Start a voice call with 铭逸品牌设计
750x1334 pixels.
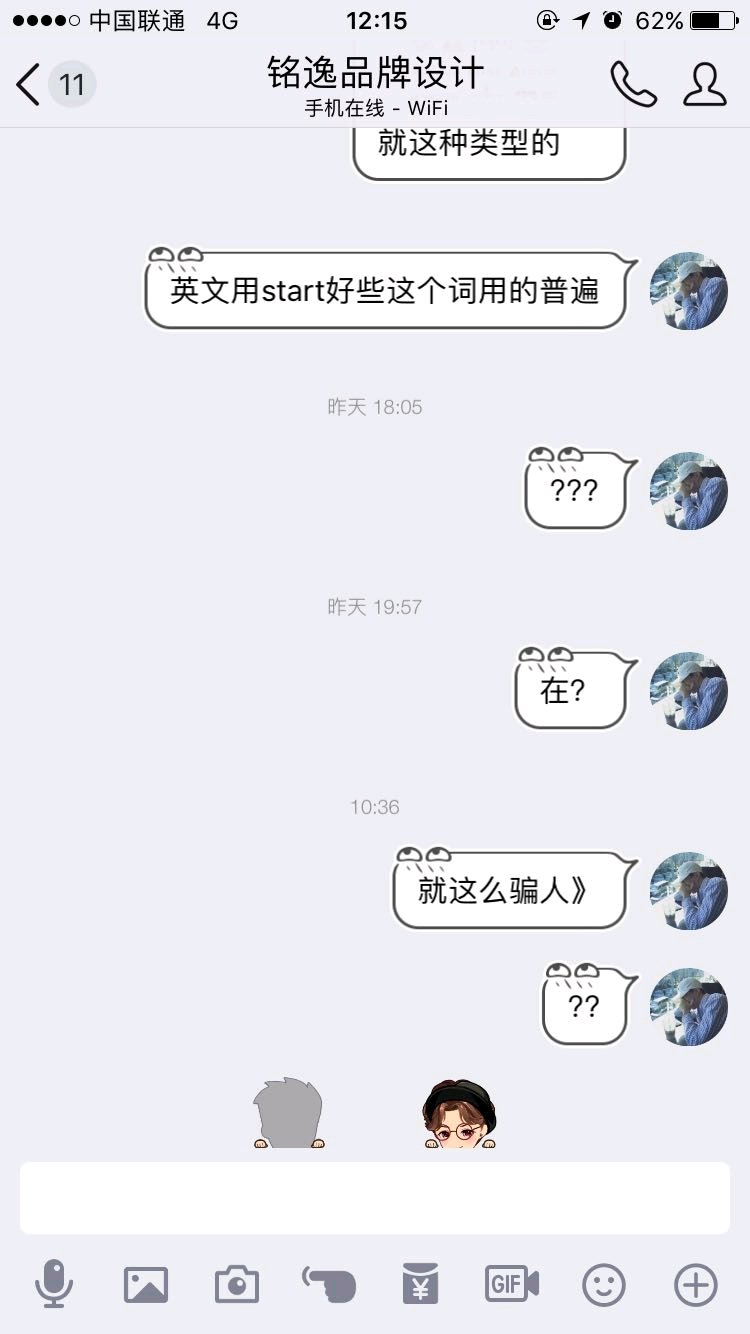pos(633,85)
